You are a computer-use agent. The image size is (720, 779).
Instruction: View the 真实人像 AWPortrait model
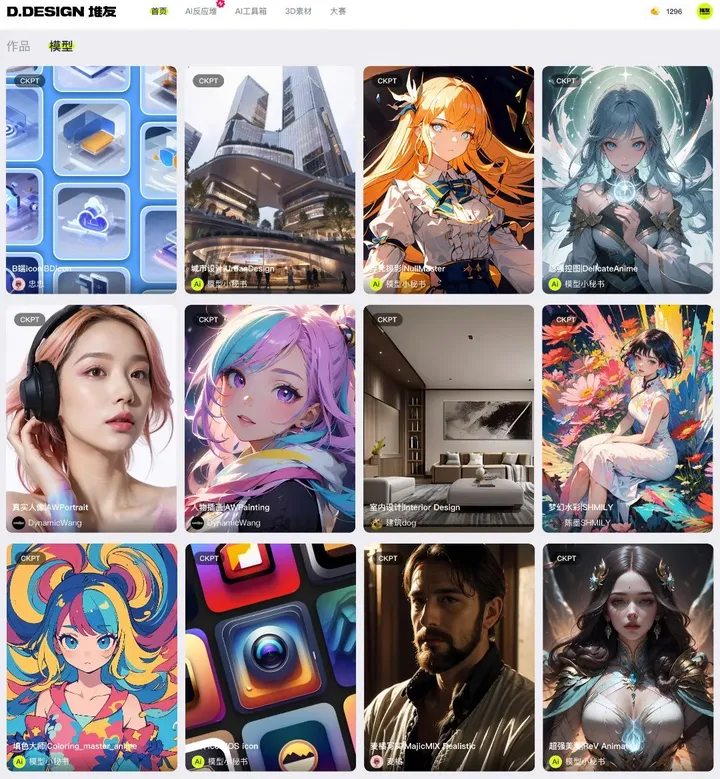(x=91, y=418)
